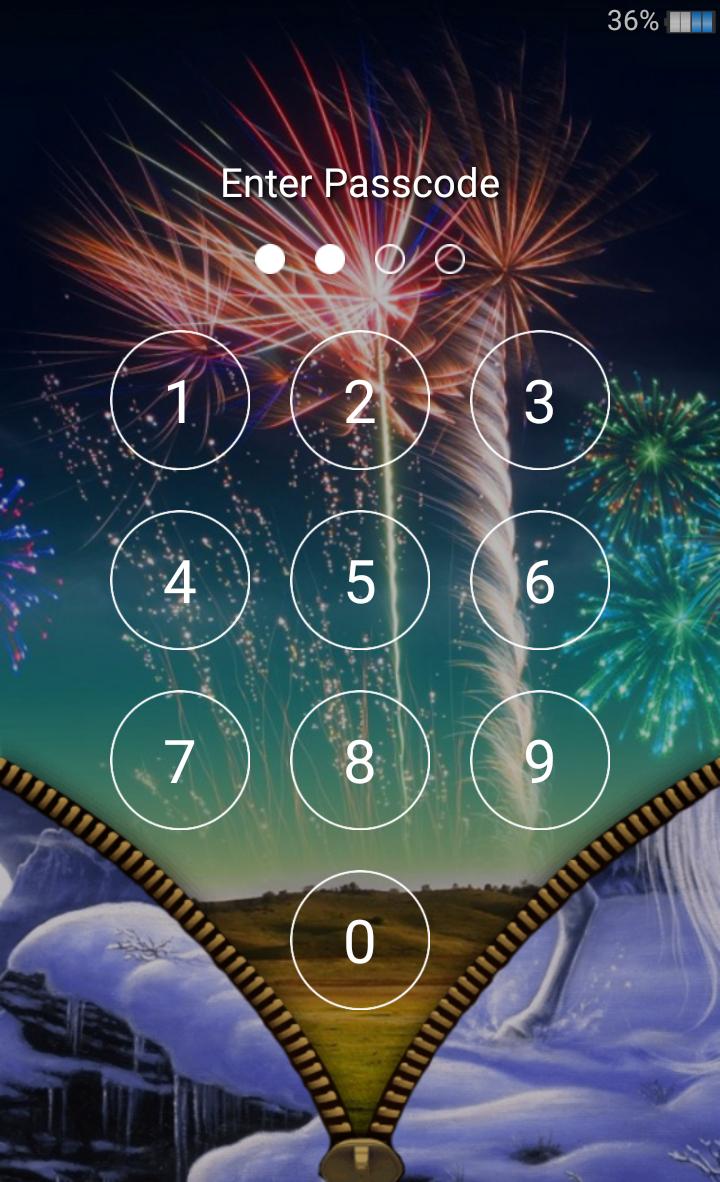Tap the first filled passcode dot
Image resolution: width=720 pixels, height=1182 pixels.
[269, 258]
